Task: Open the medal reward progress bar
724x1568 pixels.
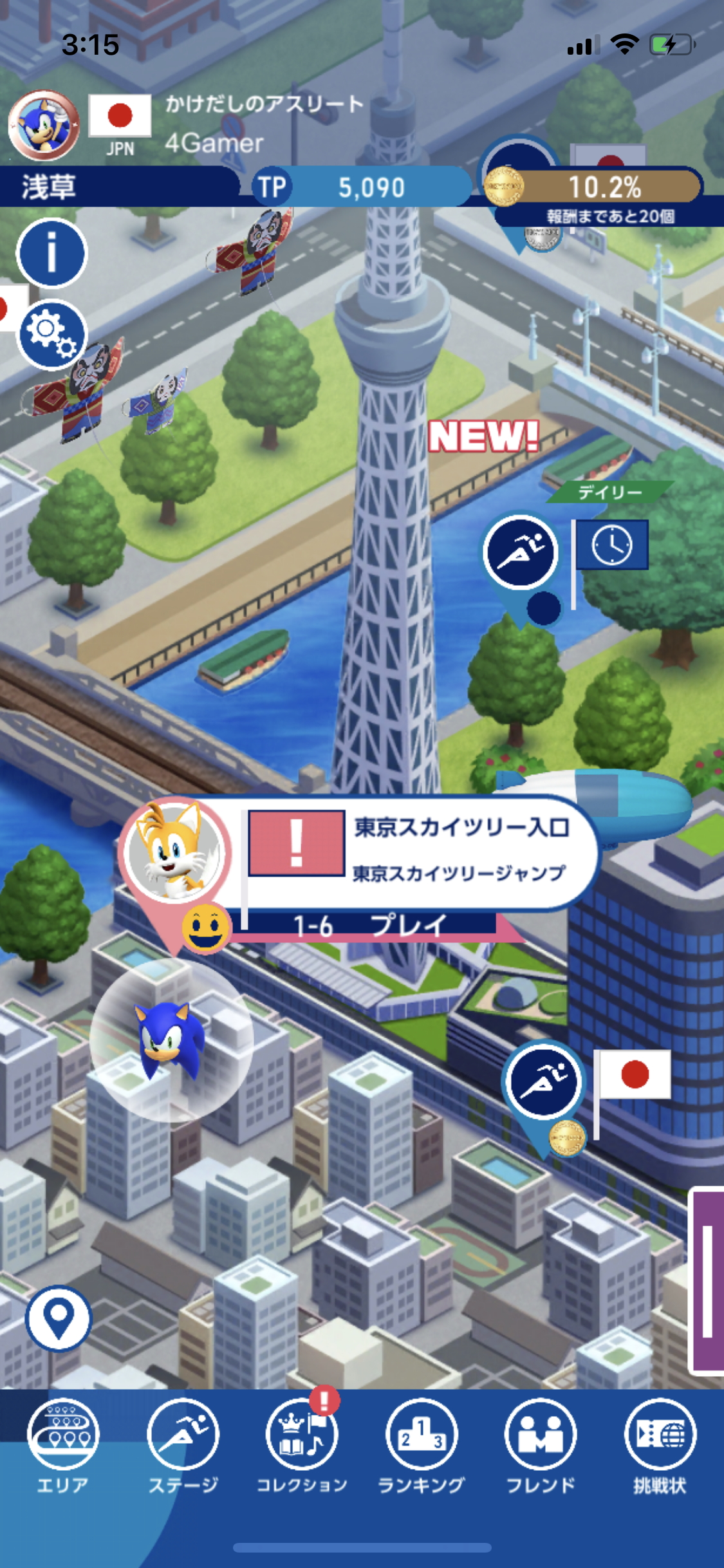Action: point(592,187)
